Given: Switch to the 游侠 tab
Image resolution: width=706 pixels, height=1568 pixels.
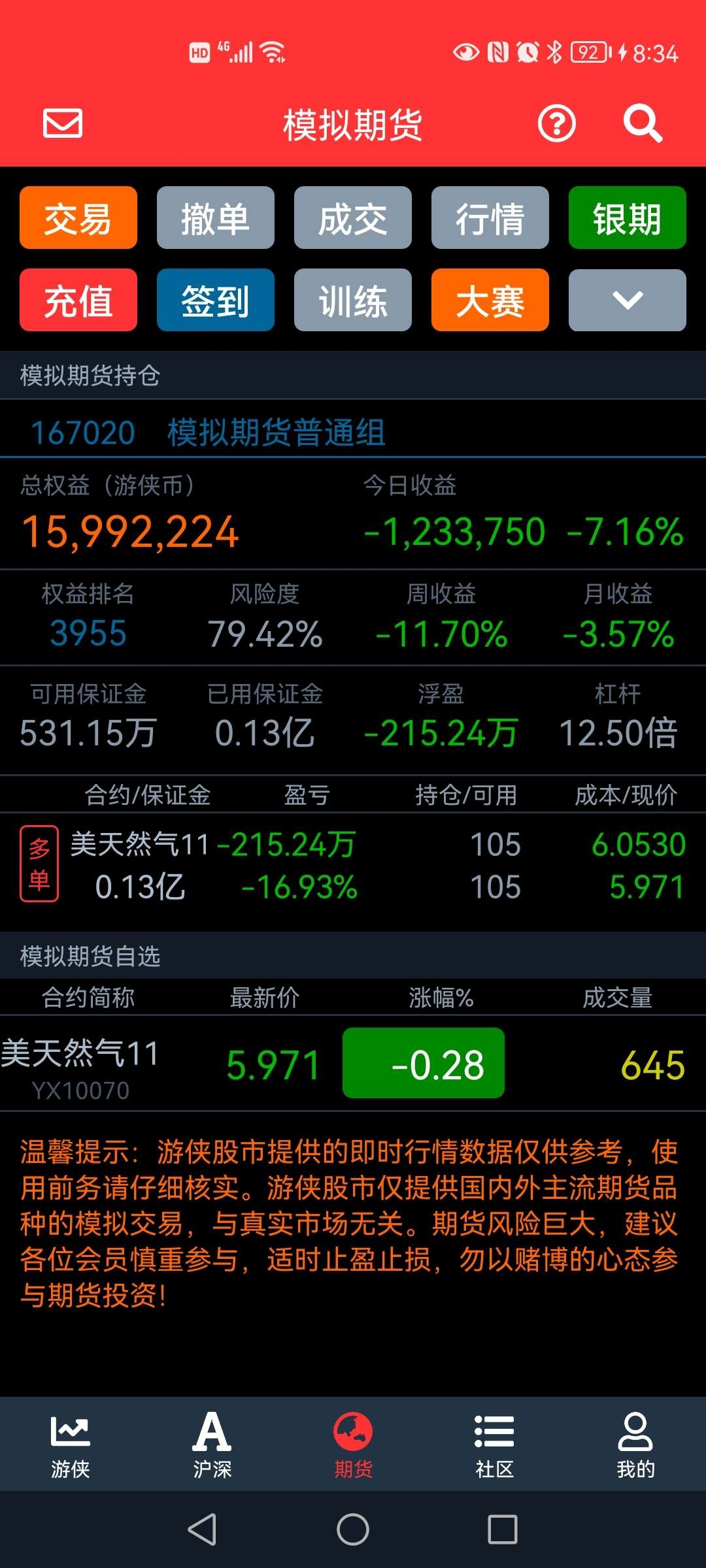Looking at the screenshot, I should point(71,1446).
